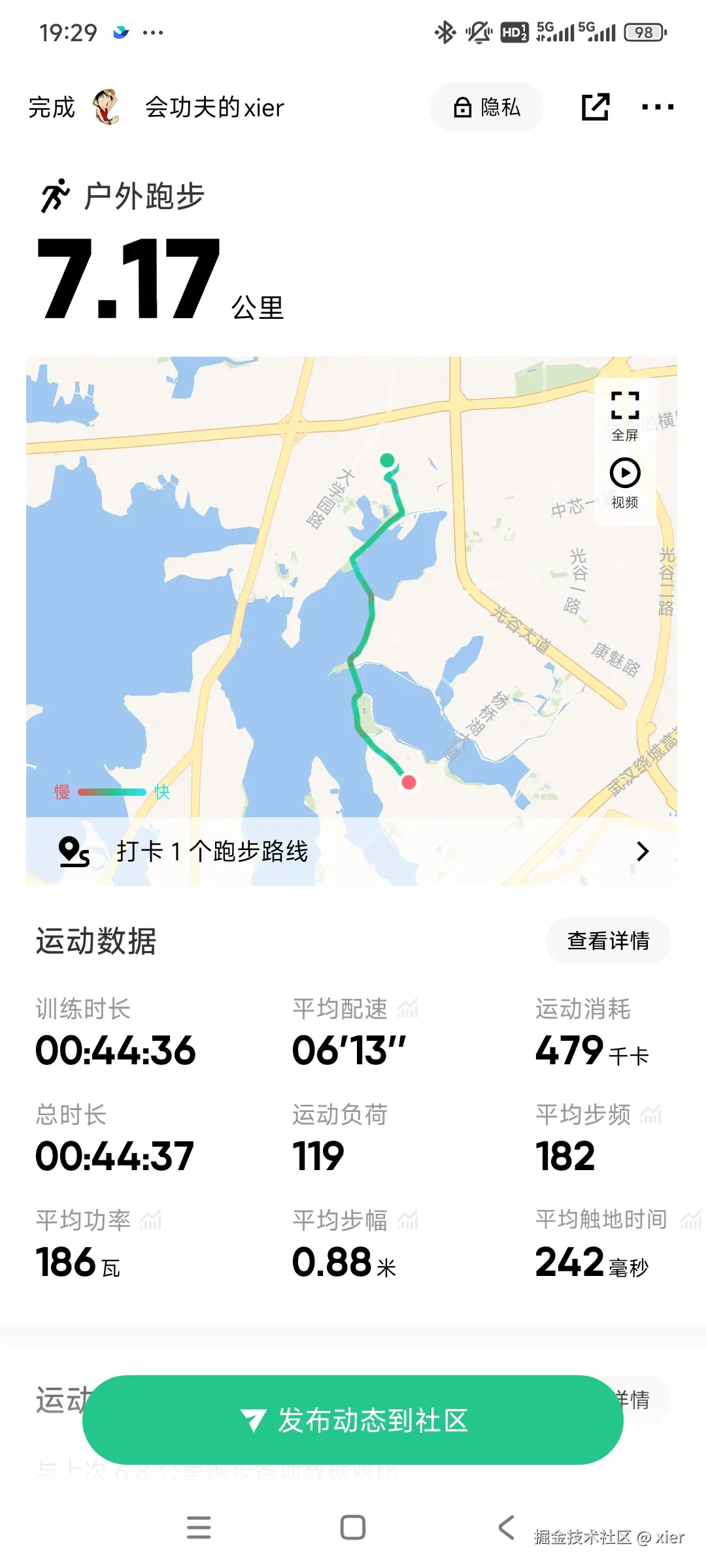Tap 完成 to finish the workout summary
Image resolution: width=706 pixels, height=1568 pixels.
tap(51, 107)
